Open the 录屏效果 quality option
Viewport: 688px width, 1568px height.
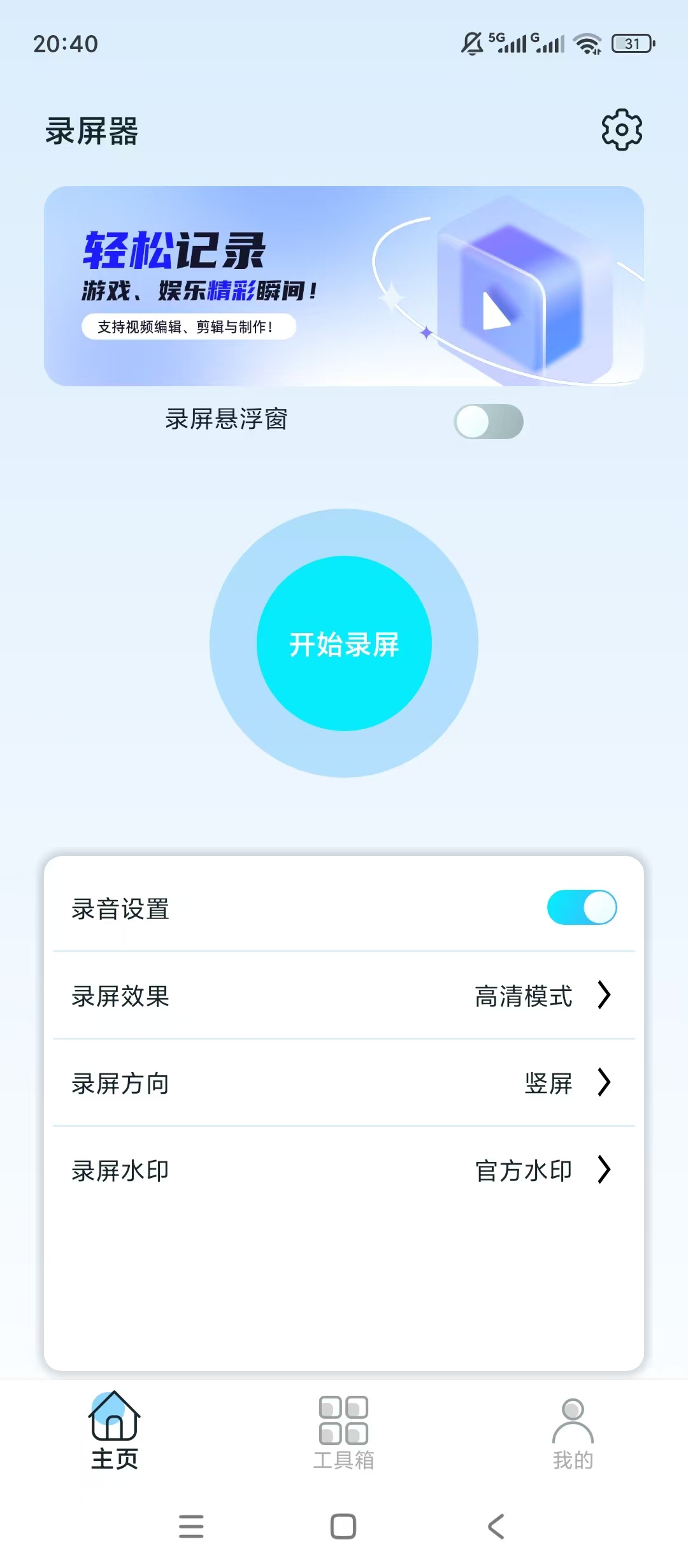pyautogui.click(x=344, y=996)
